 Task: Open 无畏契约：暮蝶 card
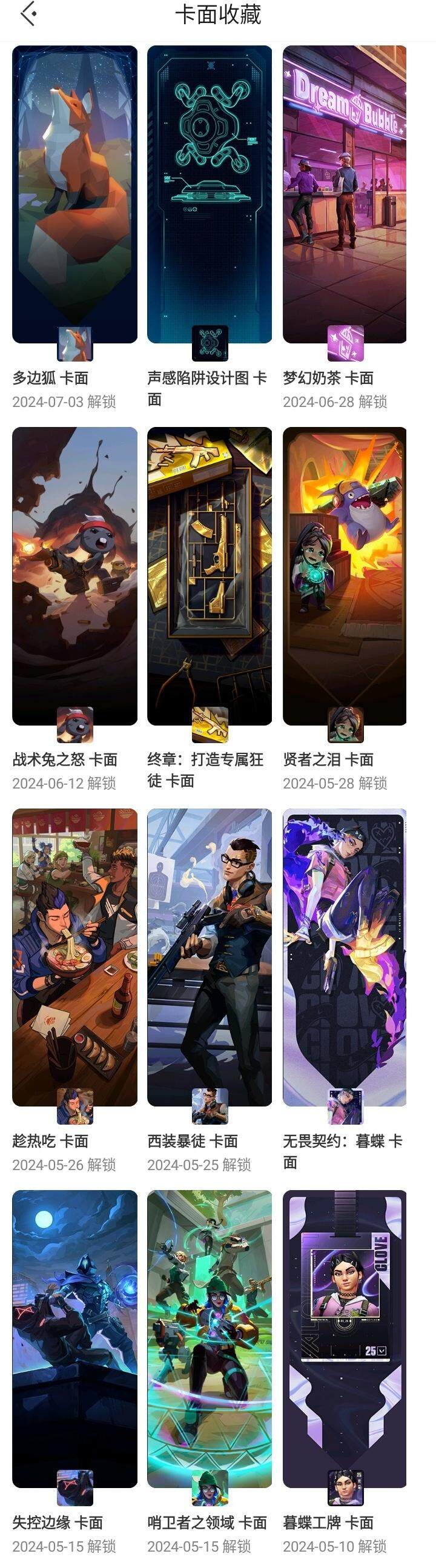click(345, 957)
